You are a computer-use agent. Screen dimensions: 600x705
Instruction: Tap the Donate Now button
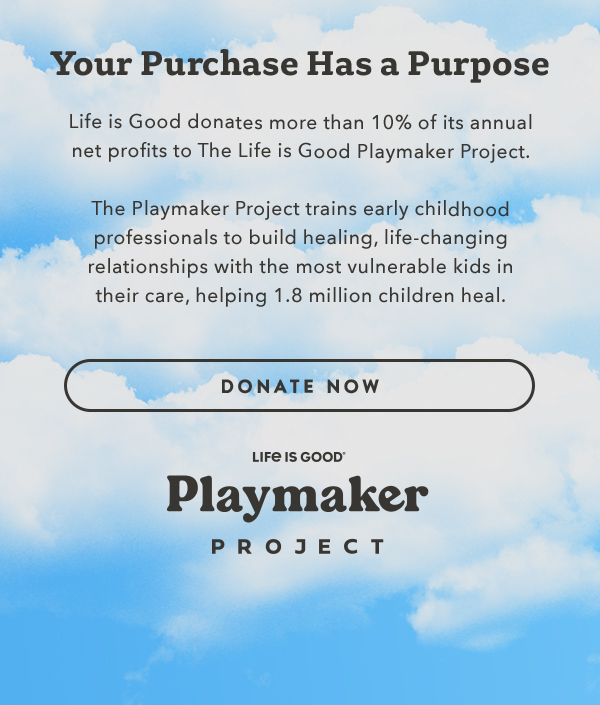coord(299,386)
